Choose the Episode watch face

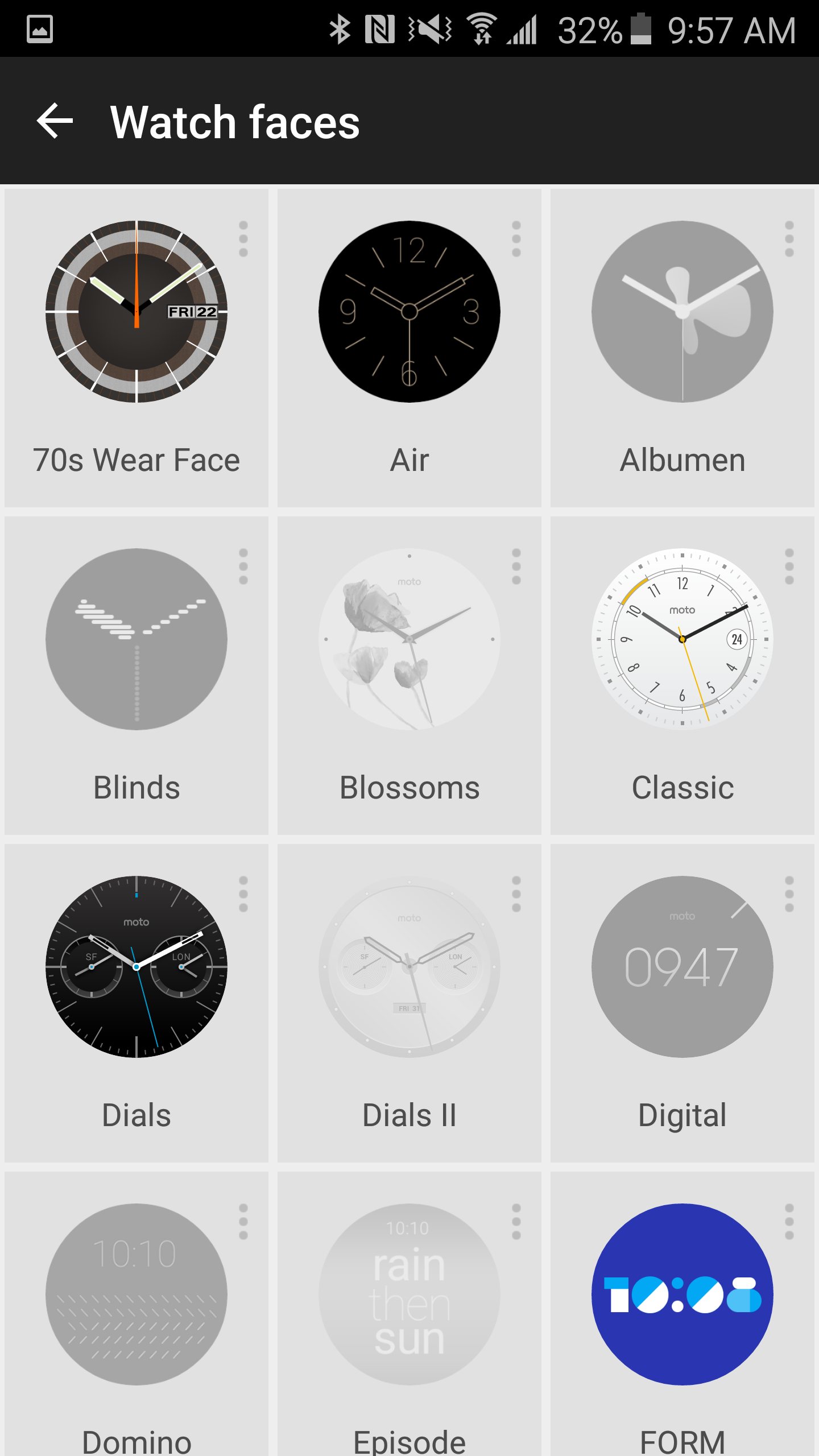[409, 1294]
